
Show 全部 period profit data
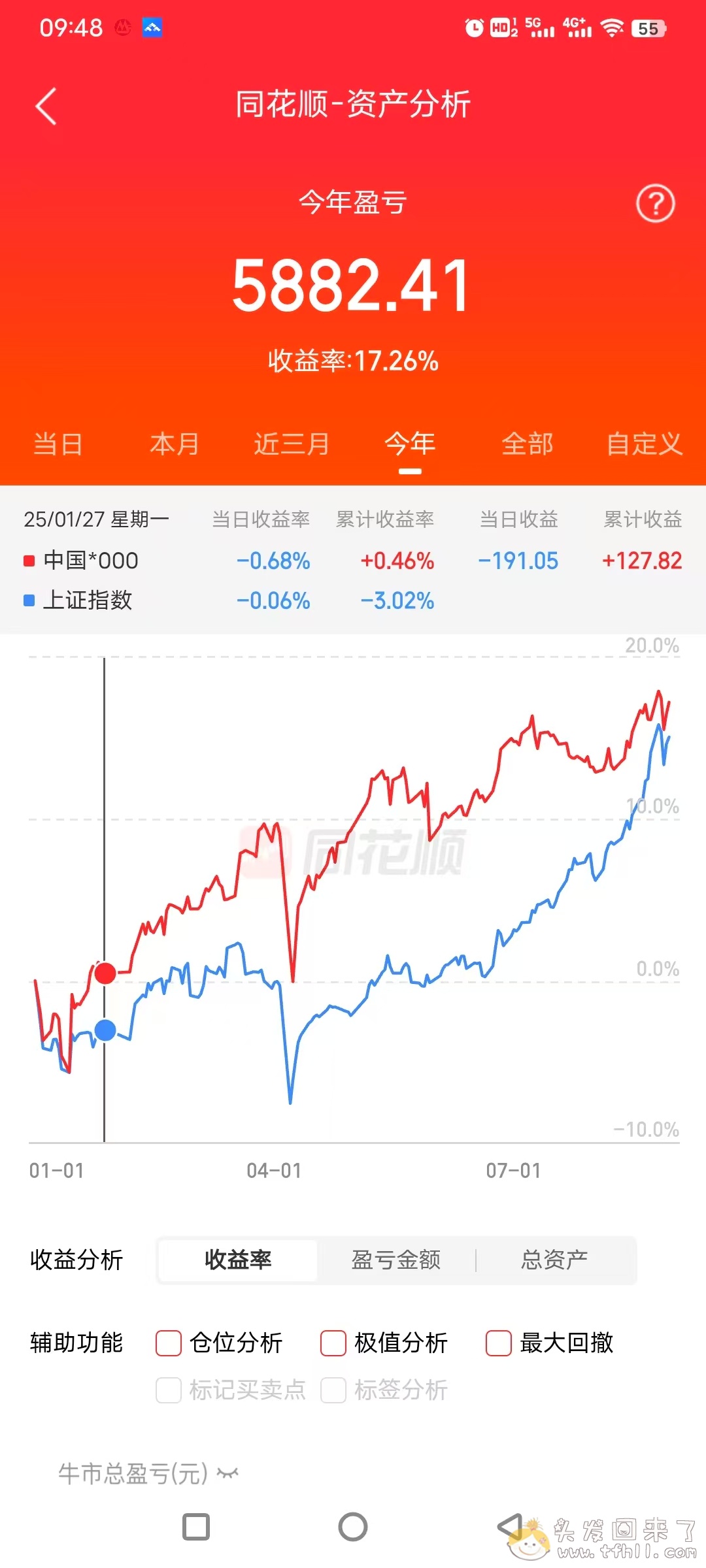click(527, 444)
